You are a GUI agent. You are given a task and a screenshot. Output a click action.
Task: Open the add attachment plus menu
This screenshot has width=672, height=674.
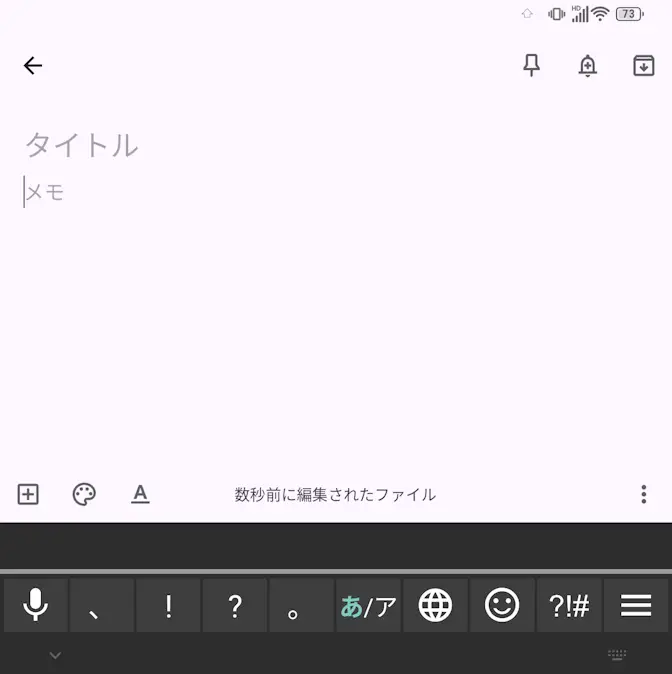28,494
